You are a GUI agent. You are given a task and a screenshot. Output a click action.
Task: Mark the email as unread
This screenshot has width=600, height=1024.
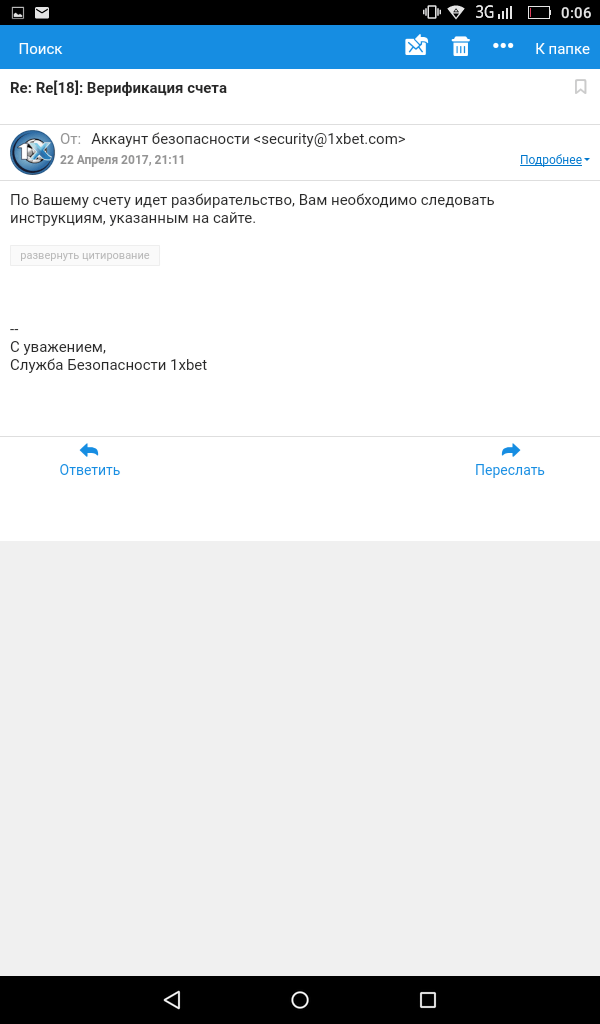415,46
